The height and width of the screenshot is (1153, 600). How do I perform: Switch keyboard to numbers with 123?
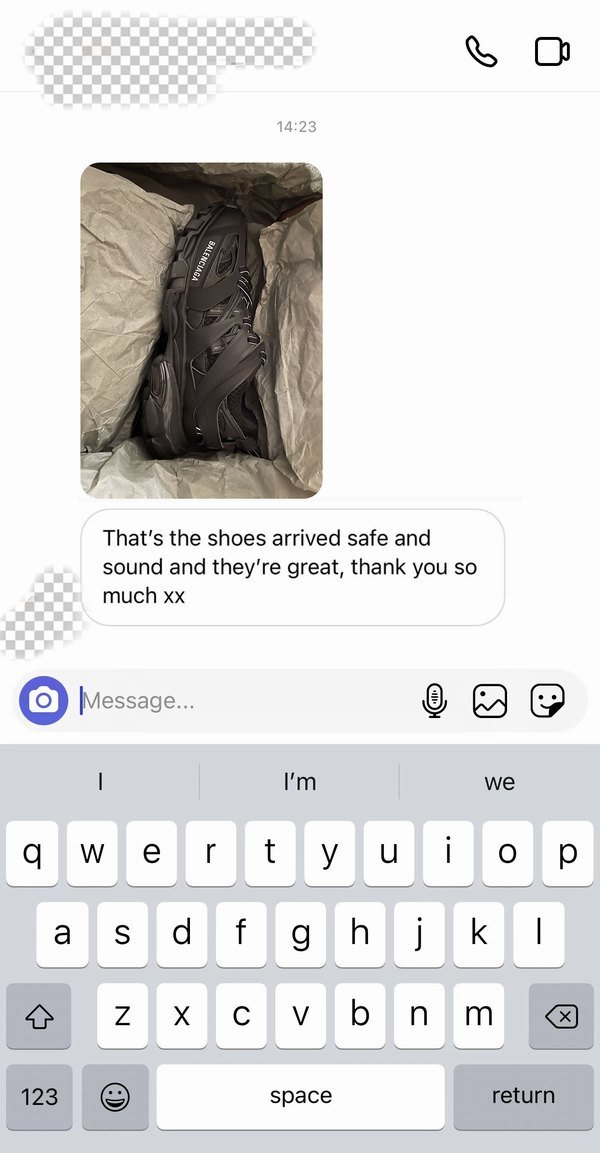click(x=39, y=1097)
